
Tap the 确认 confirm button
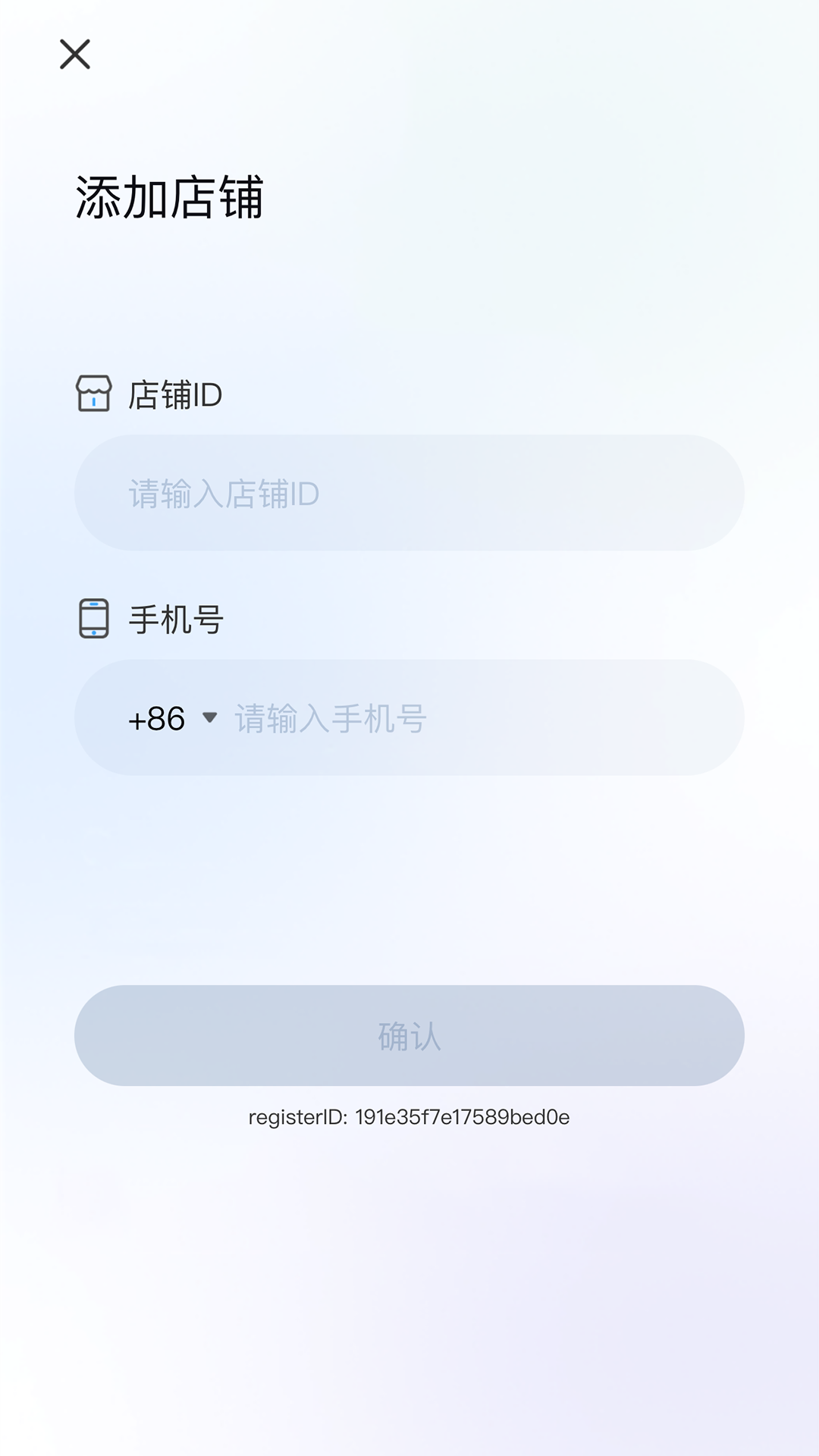point(409,1035)
